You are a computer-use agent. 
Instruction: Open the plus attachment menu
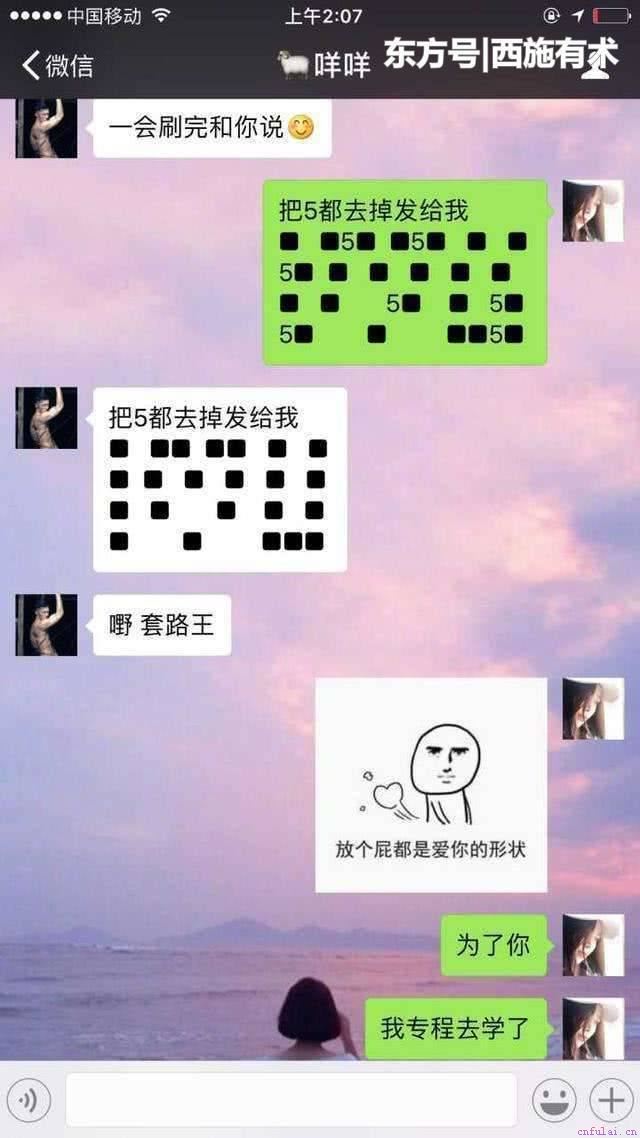(609, 1100)
